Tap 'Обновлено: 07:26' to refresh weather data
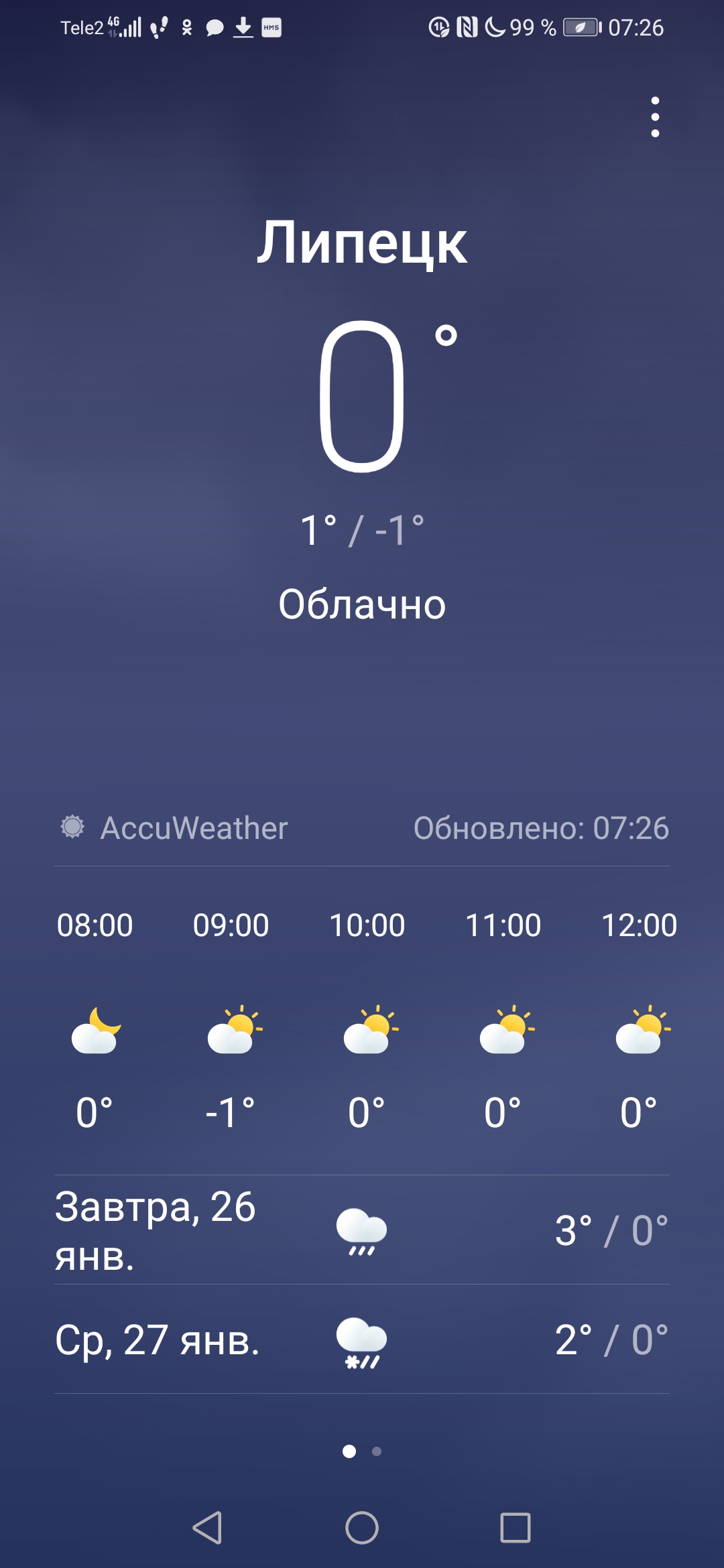This screenshot has width=724, height=1568. (540, 830)
